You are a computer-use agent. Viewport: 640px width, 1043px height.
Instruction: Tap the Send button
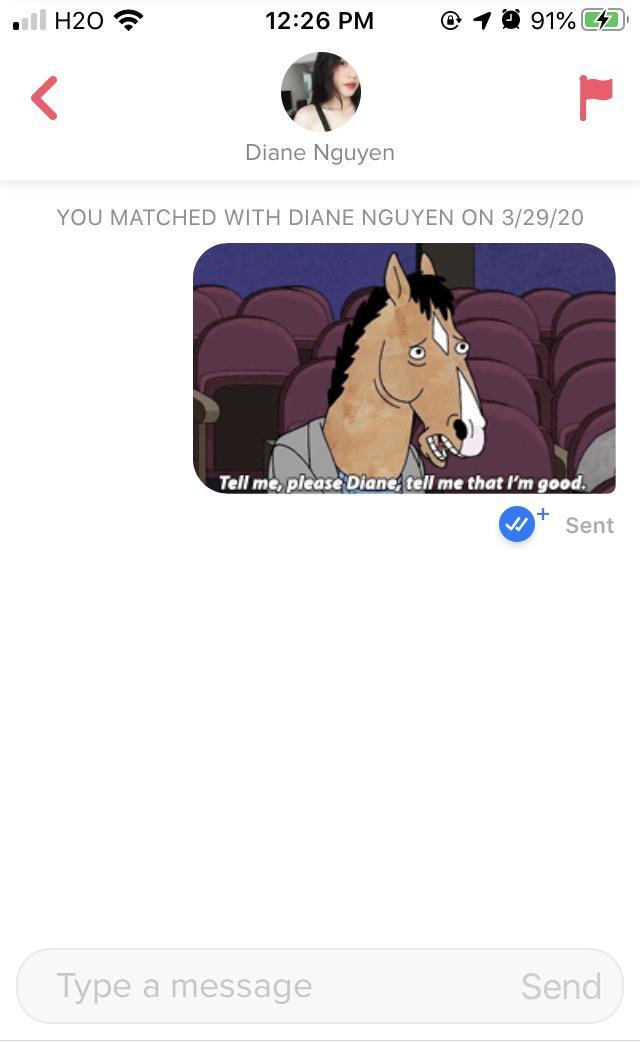tap(561, 986)
